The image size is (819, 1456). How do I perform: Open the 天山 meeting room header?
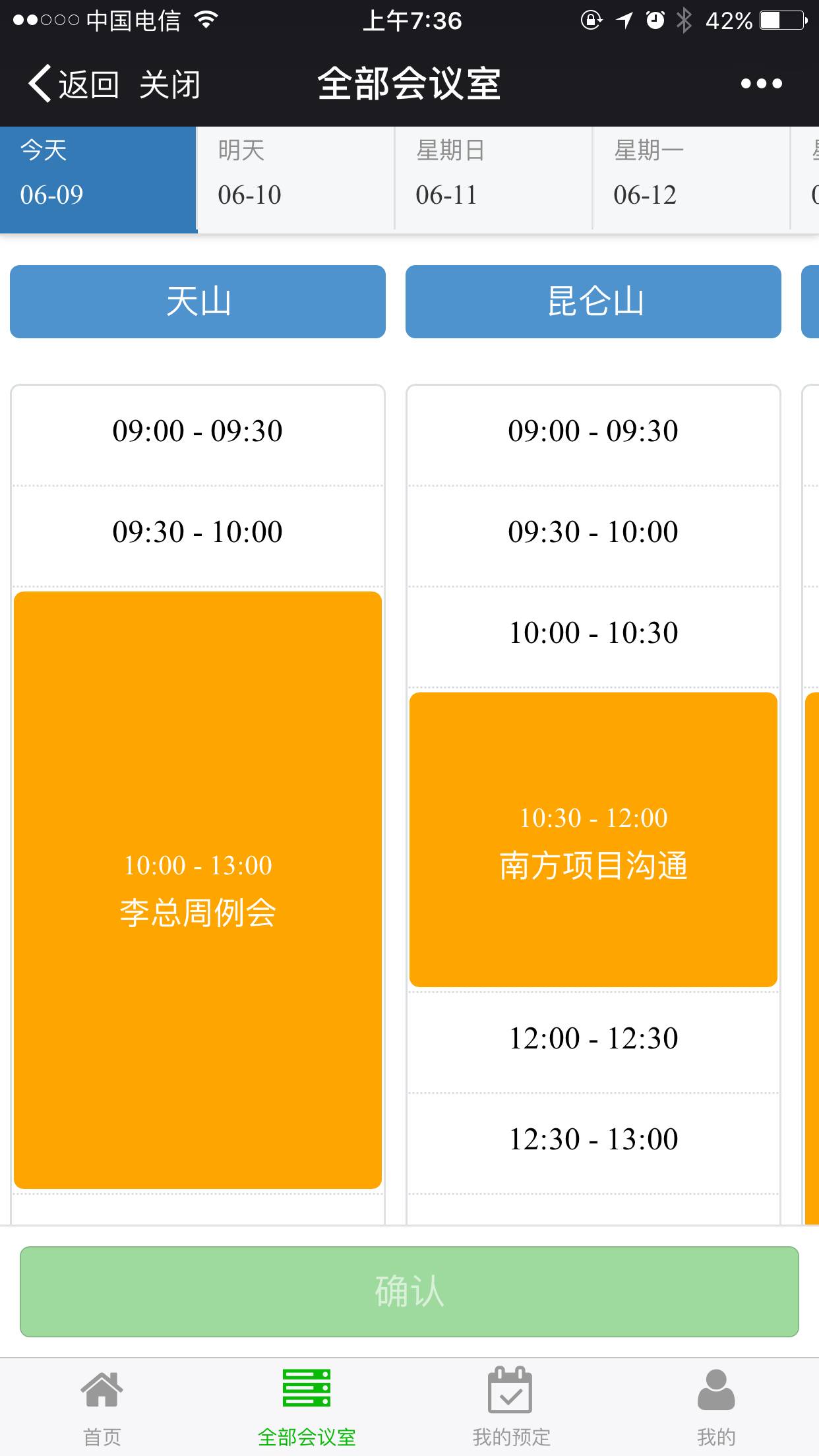tap(198, 301)
